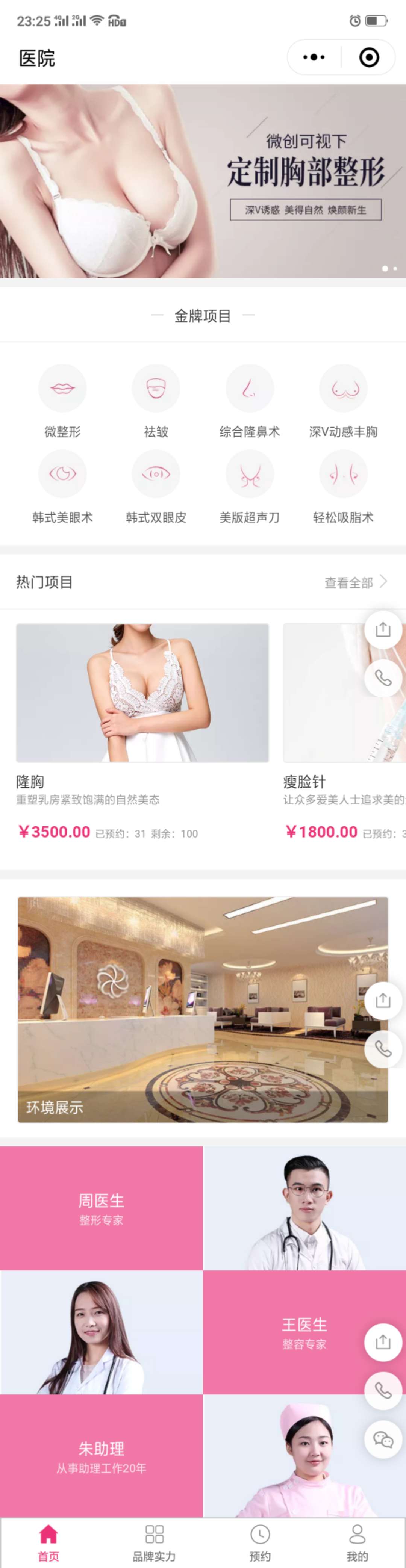Open the mini program more-options menu
The image size is (406, 1568).
314,57
